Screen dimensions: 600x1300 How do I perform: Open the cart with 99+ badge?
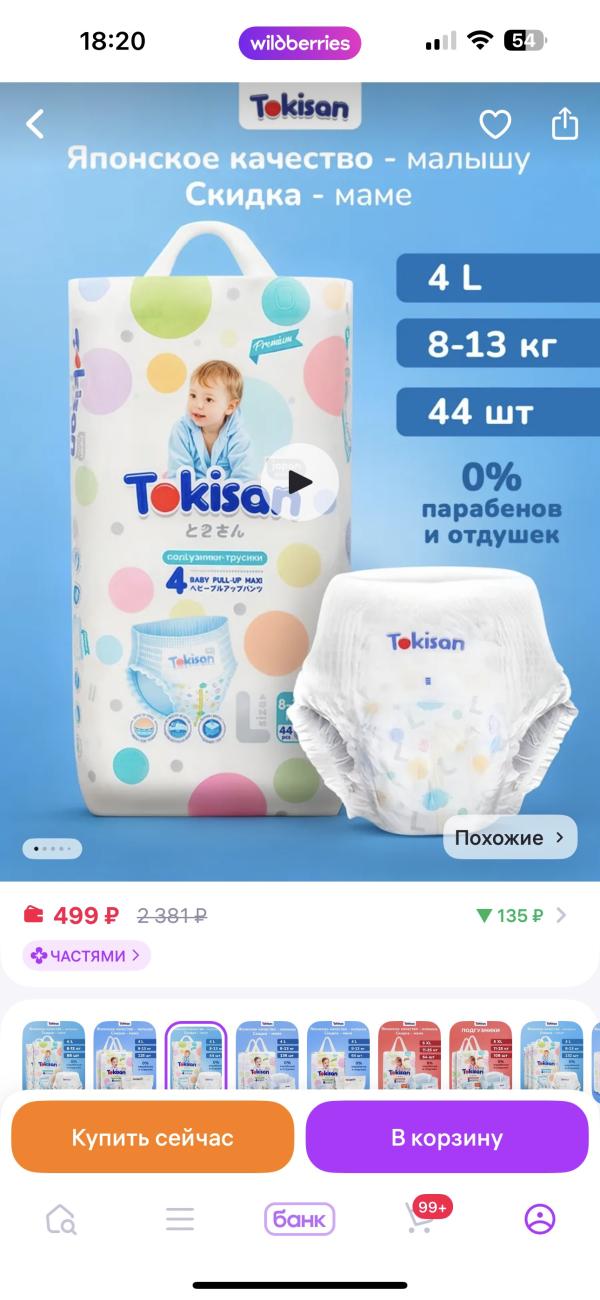420,1217
